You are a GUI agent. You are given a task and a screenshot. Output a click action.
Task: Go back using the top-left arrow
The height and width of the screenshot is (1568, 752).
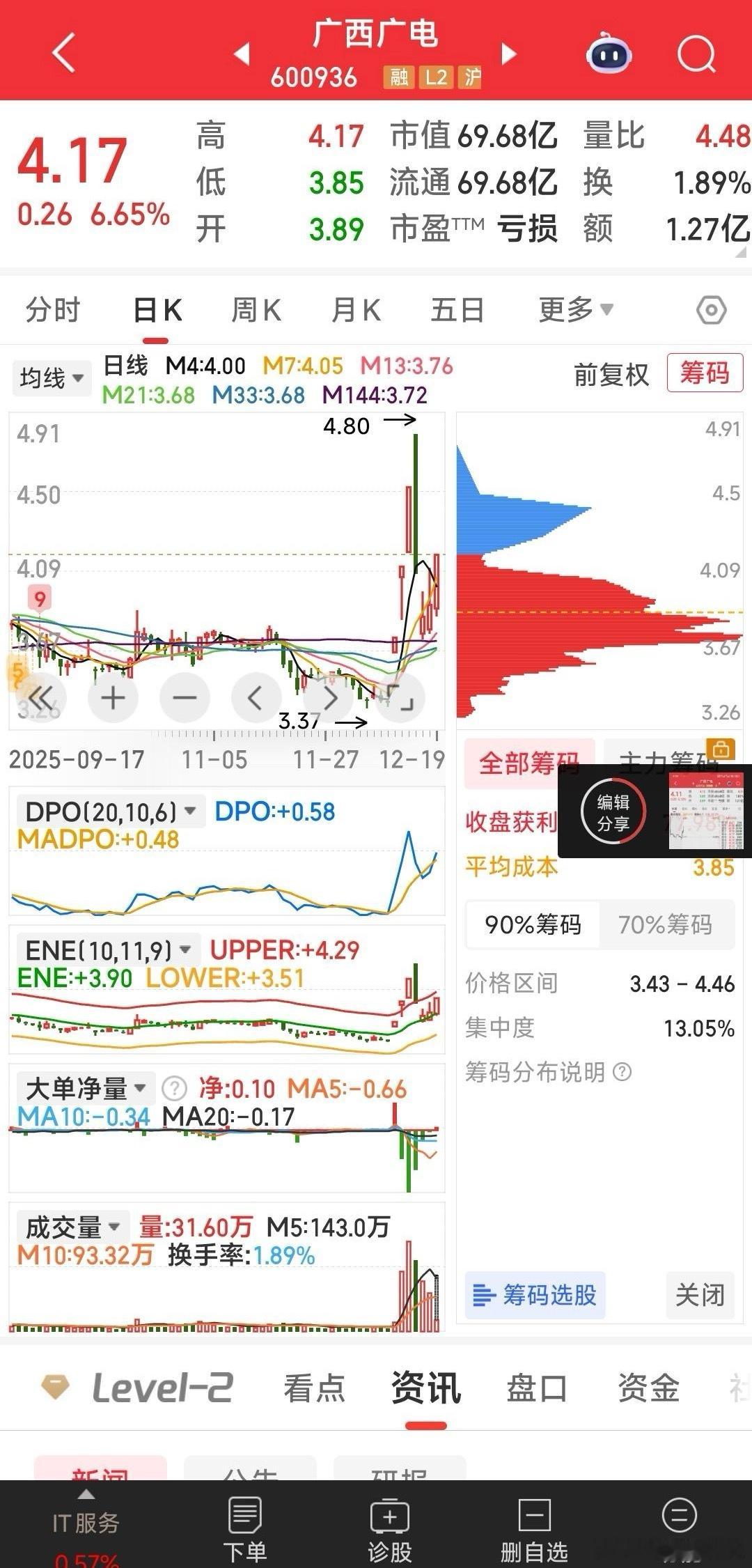63,54
